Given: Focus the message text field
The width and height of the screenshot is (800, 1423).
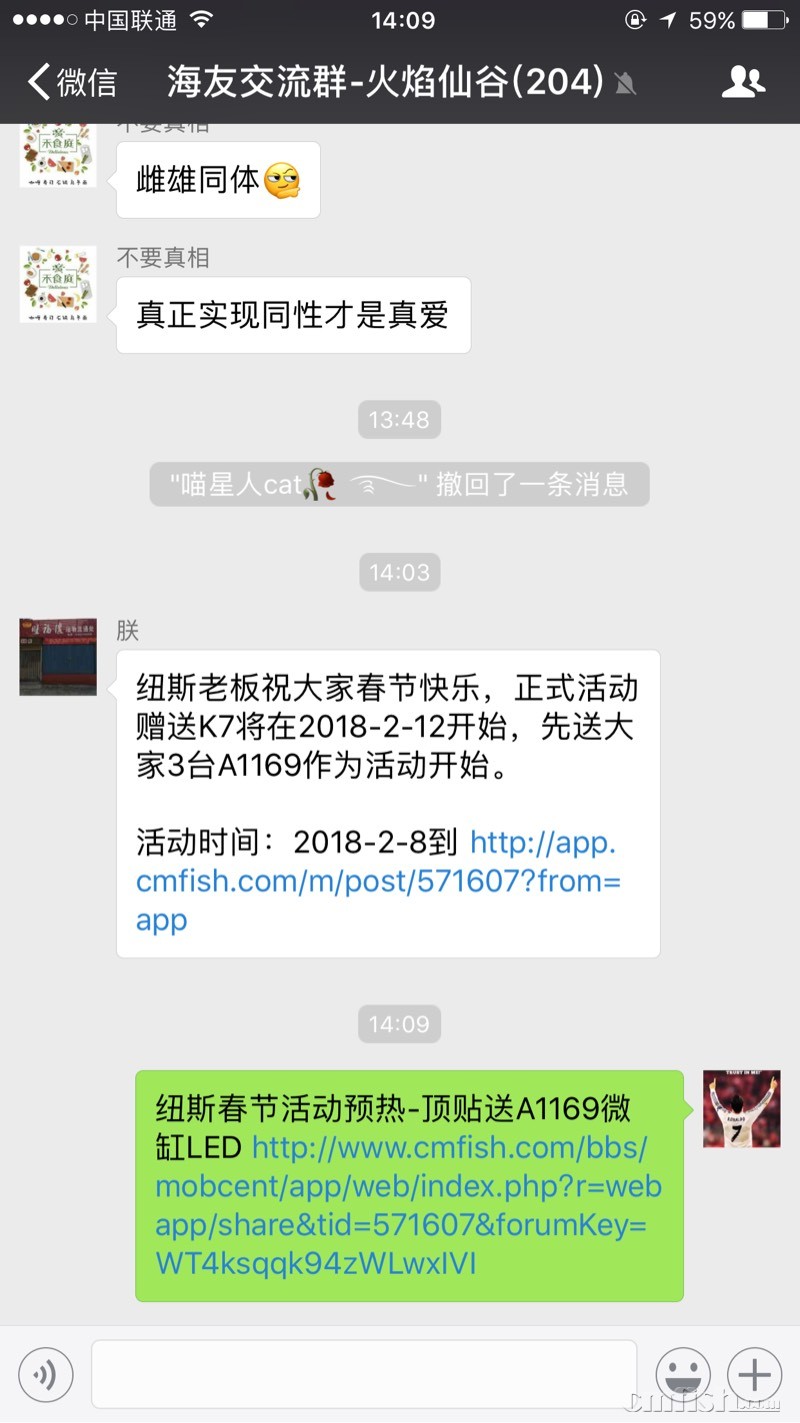Looking at the screenshot, I should [364, 1374].
